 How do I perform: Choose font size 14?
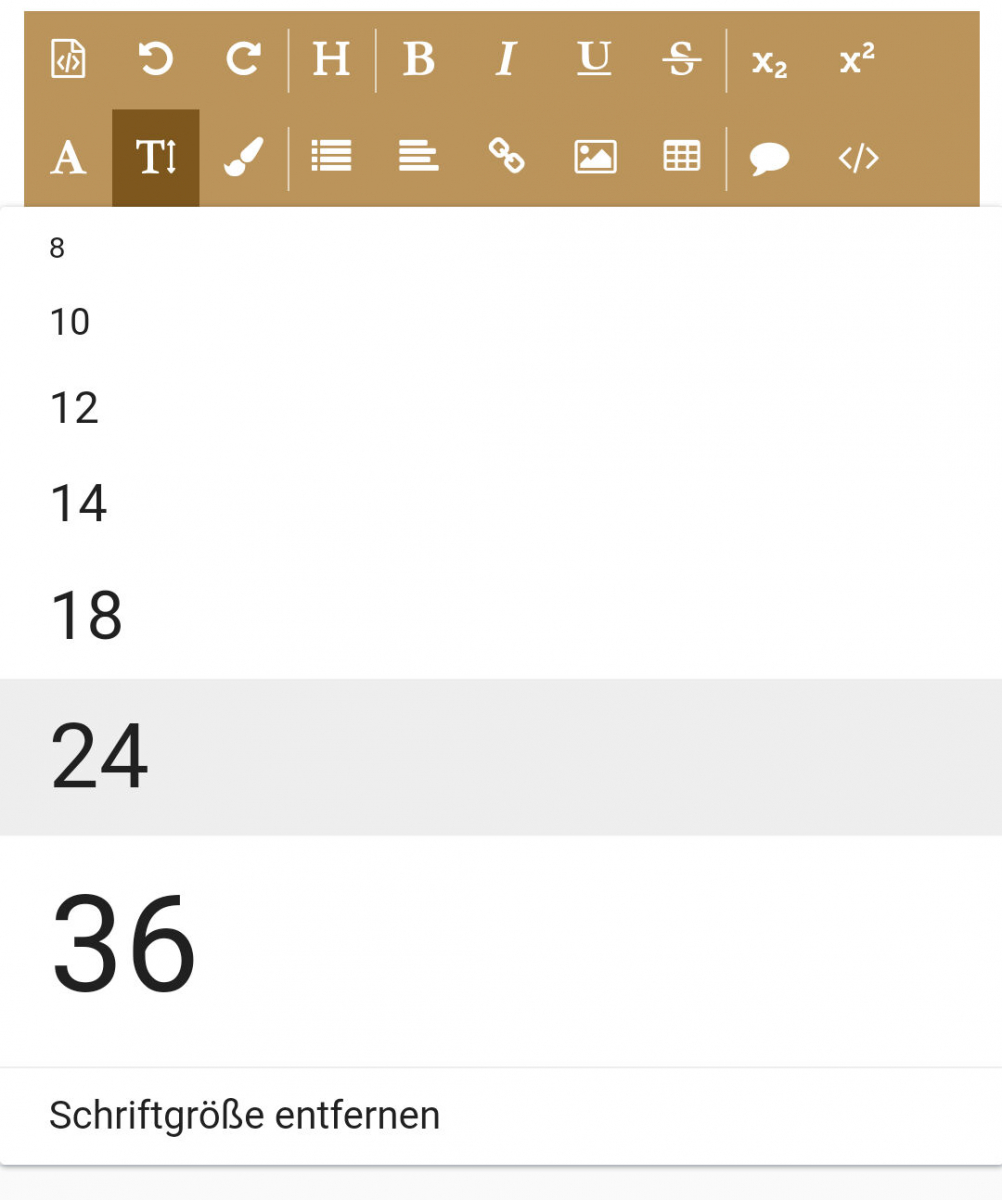pos(79,503)
